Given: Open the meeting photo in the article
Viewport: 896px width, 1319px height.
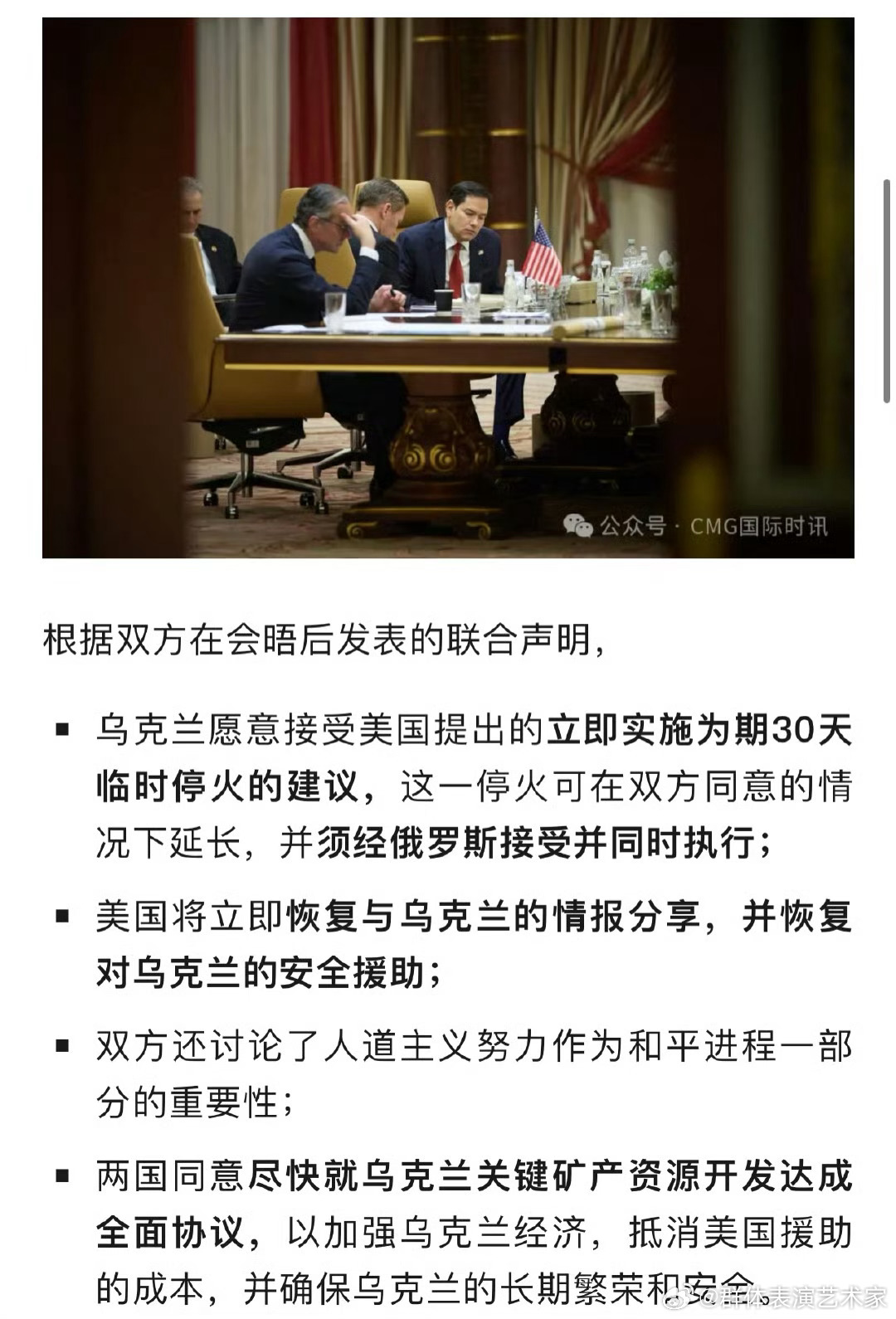Looking at the screenshot, I should tap(448, 286).
